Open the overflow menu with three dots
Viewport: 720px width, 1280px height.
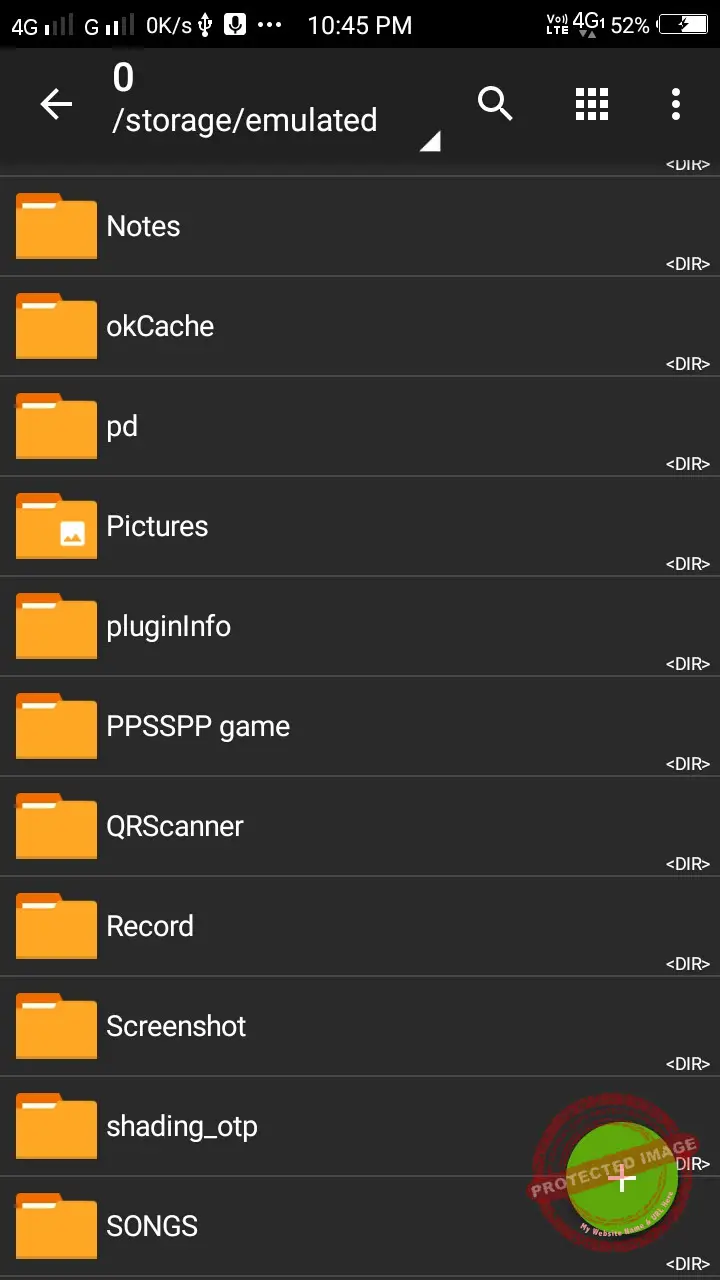point(676,103)
